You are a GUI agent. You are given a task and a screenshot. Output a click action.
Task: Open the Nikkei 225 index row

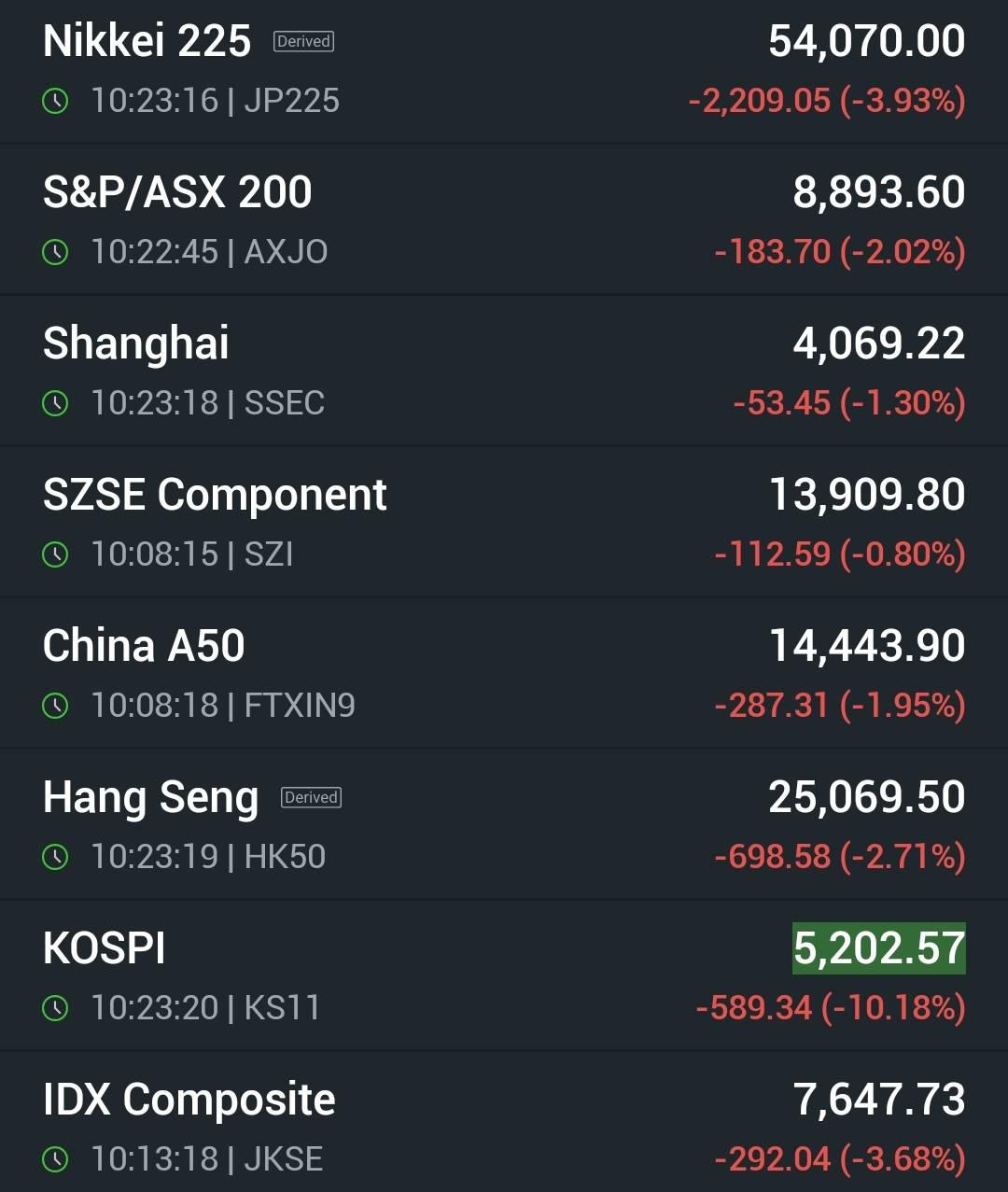click(147, 42)
